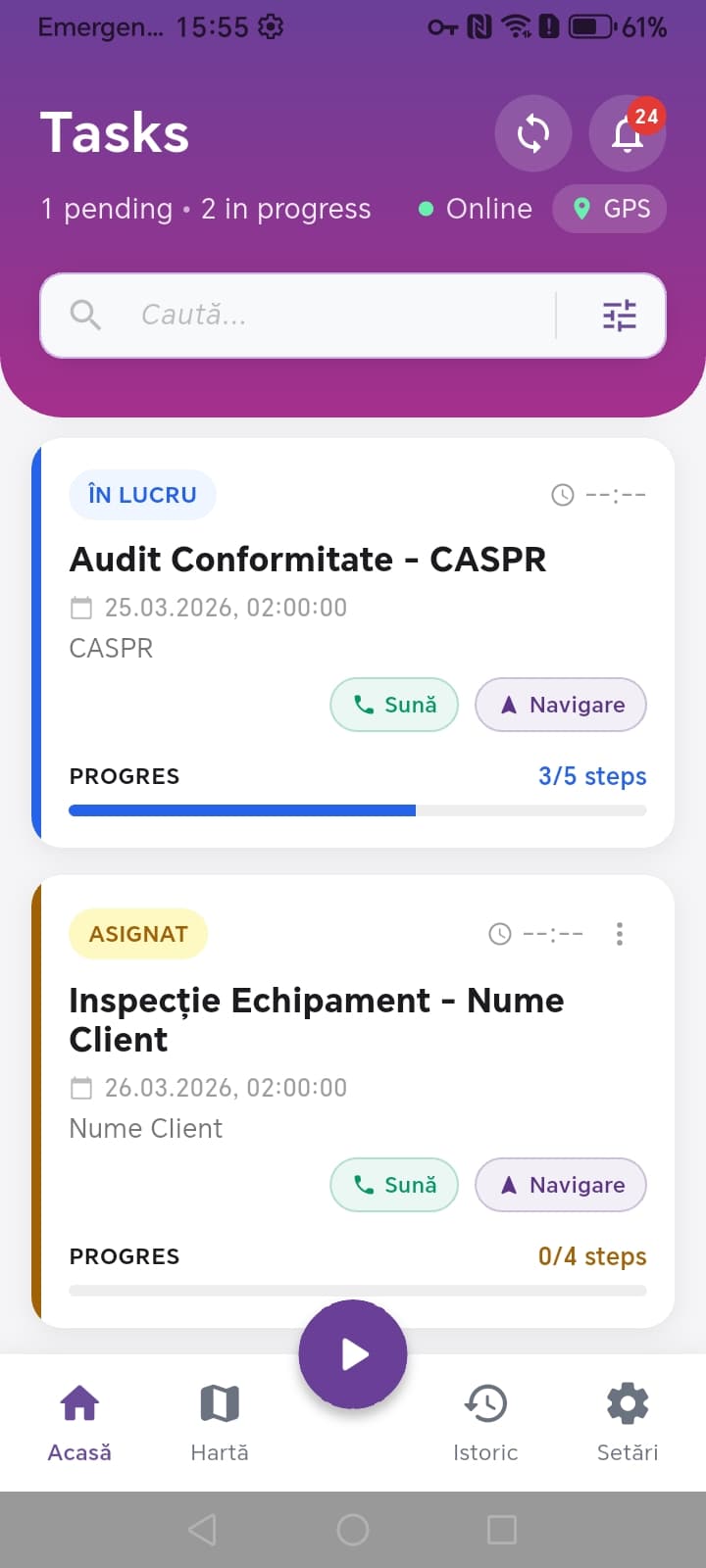The image size is (706, 1568).
Task: Open the Android recent apps menu
Action: [501, 1528]
